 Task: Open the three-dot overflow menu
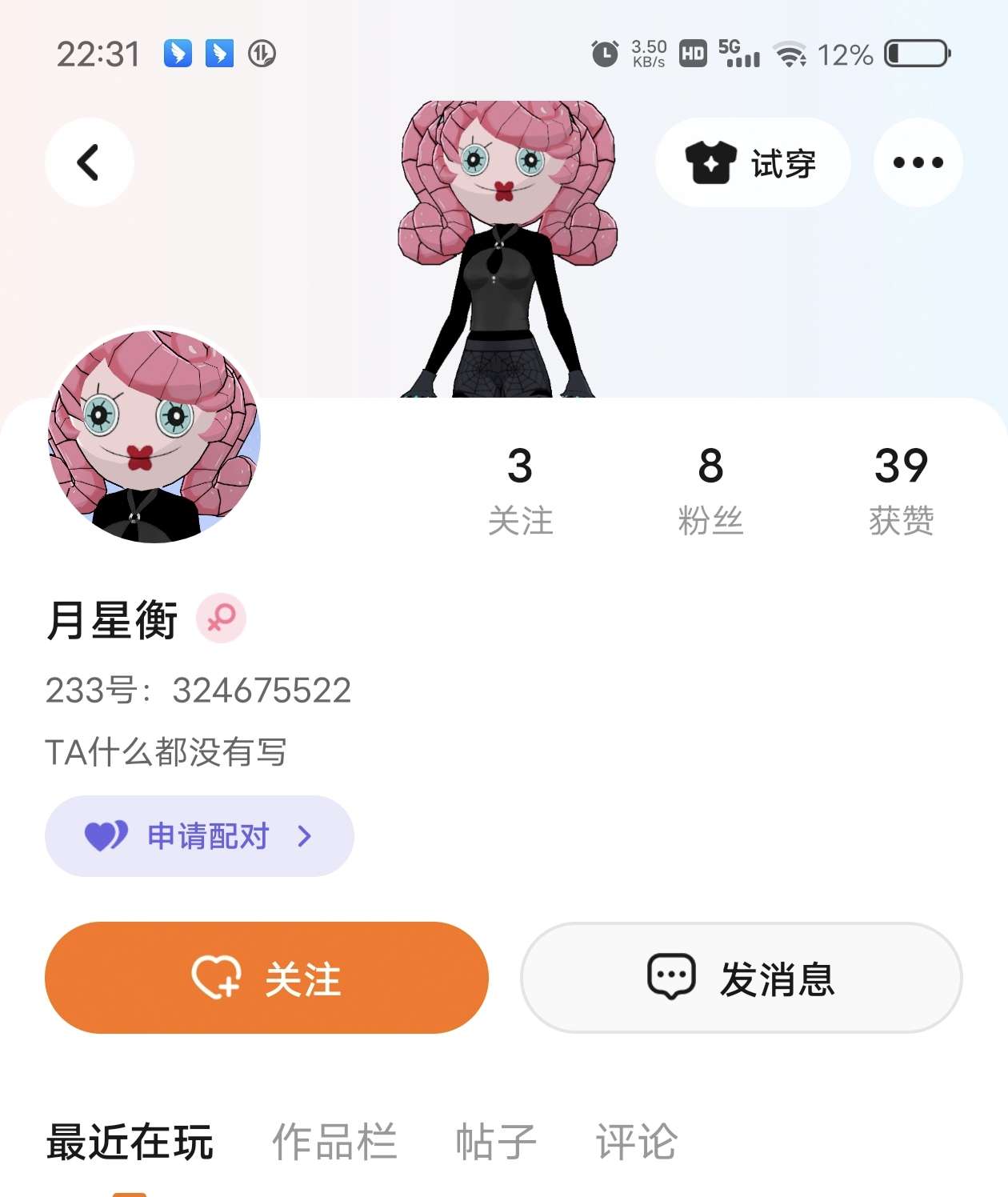(x=918, y=162)
